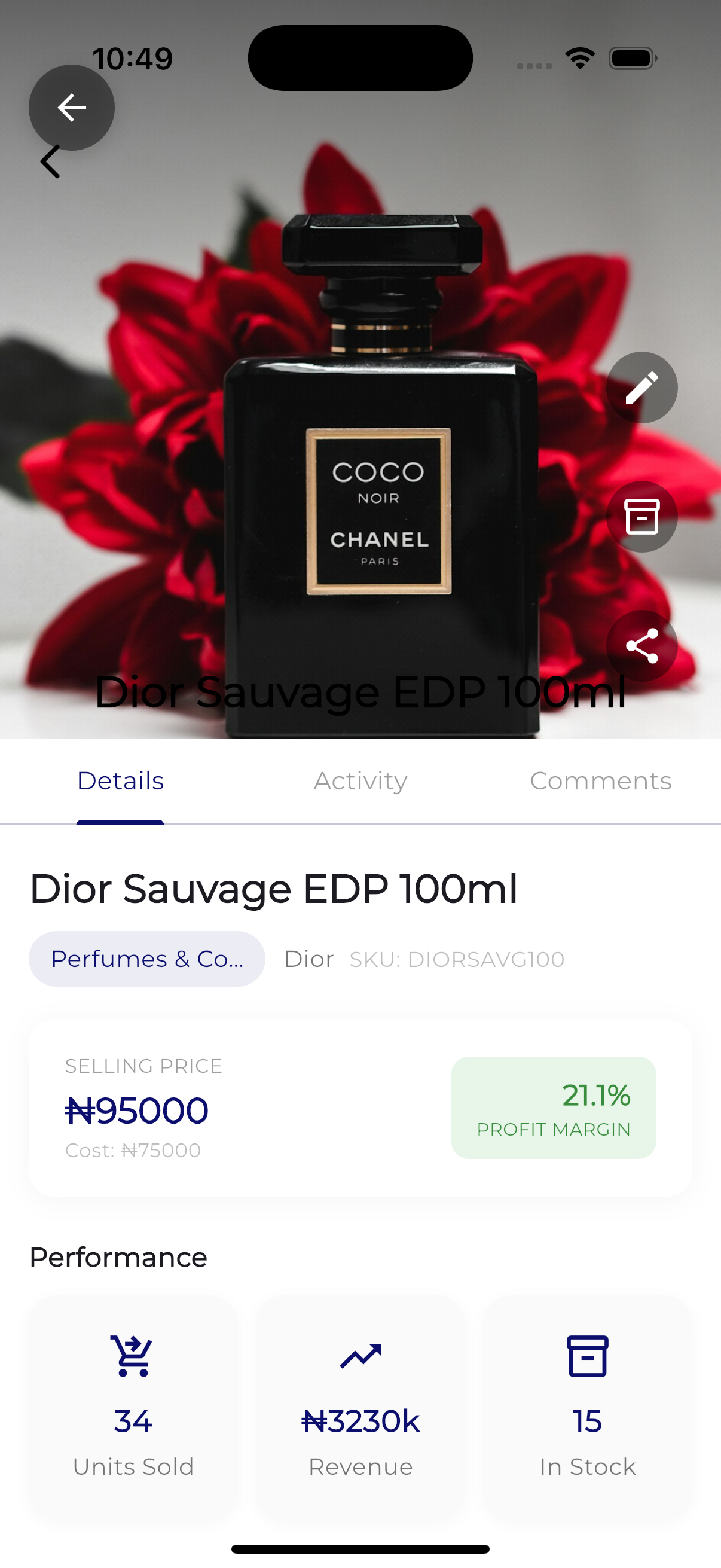Open the archive/inventory icon on image overlay
721x1568 pixels.
642,516
